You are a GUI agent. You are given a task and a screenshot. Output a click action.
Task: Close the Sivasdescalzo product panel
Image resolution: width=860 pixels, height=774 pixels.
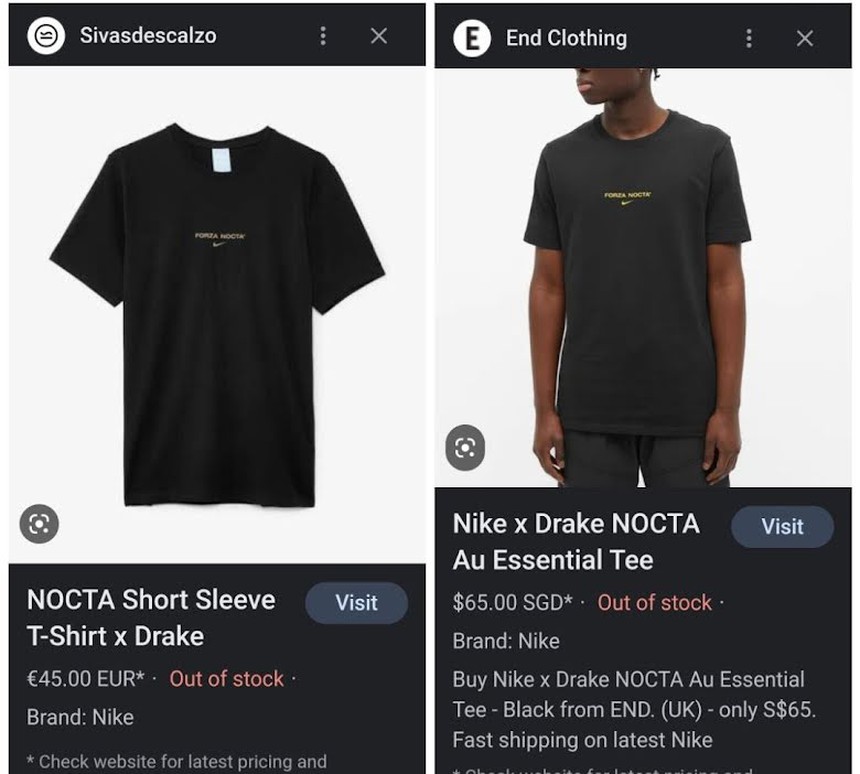coord(379,36)
